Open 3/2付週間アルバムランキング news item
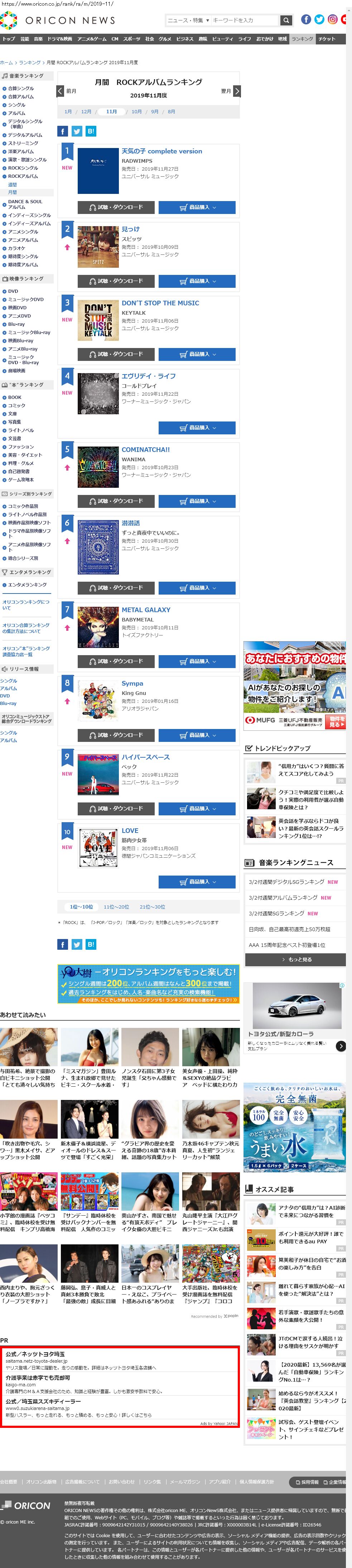Screen dimensions: 352x1568 (283, 897)
